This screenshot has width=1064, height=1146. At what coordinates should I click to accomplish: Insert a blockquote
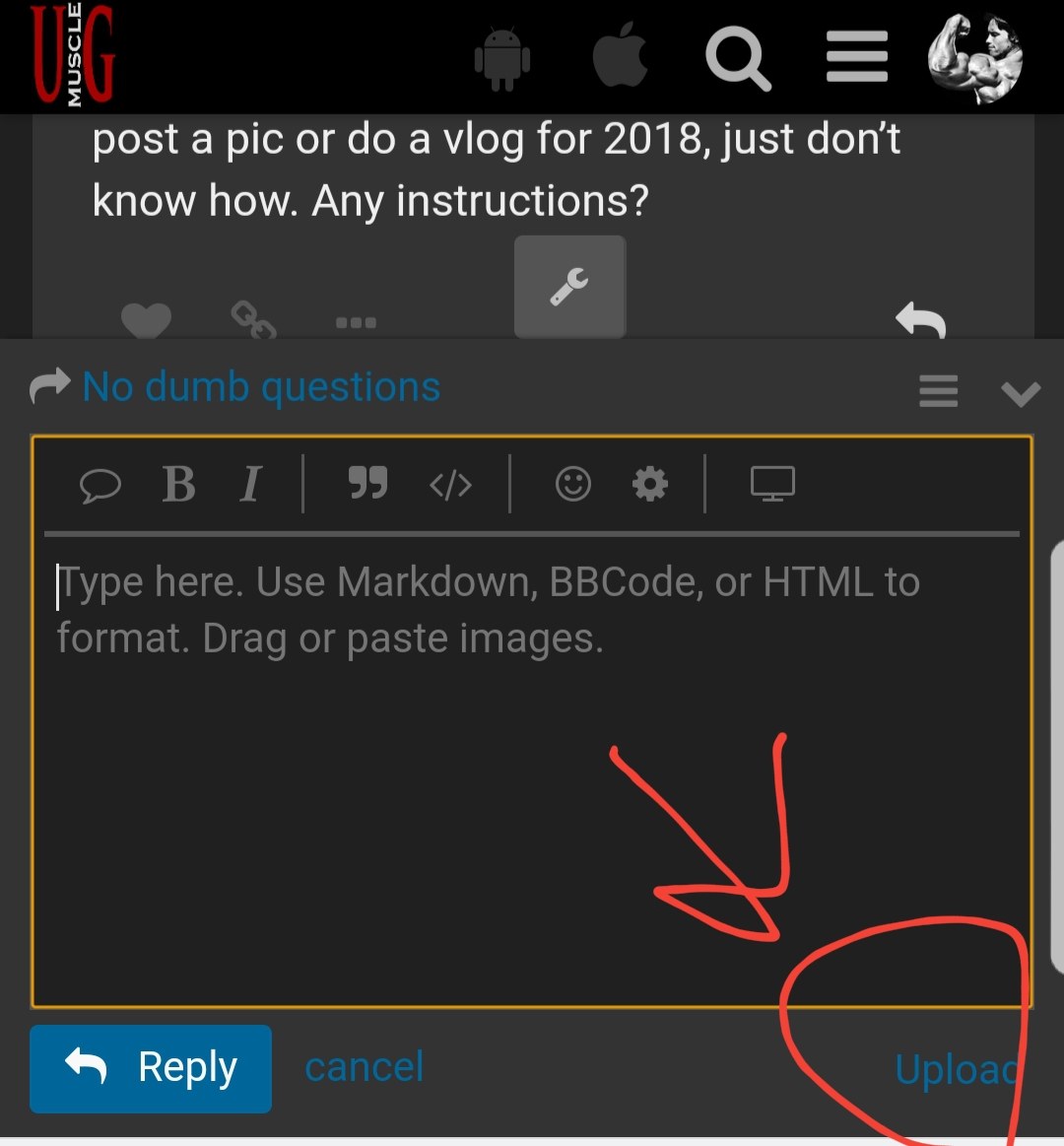tap(367, 484)
